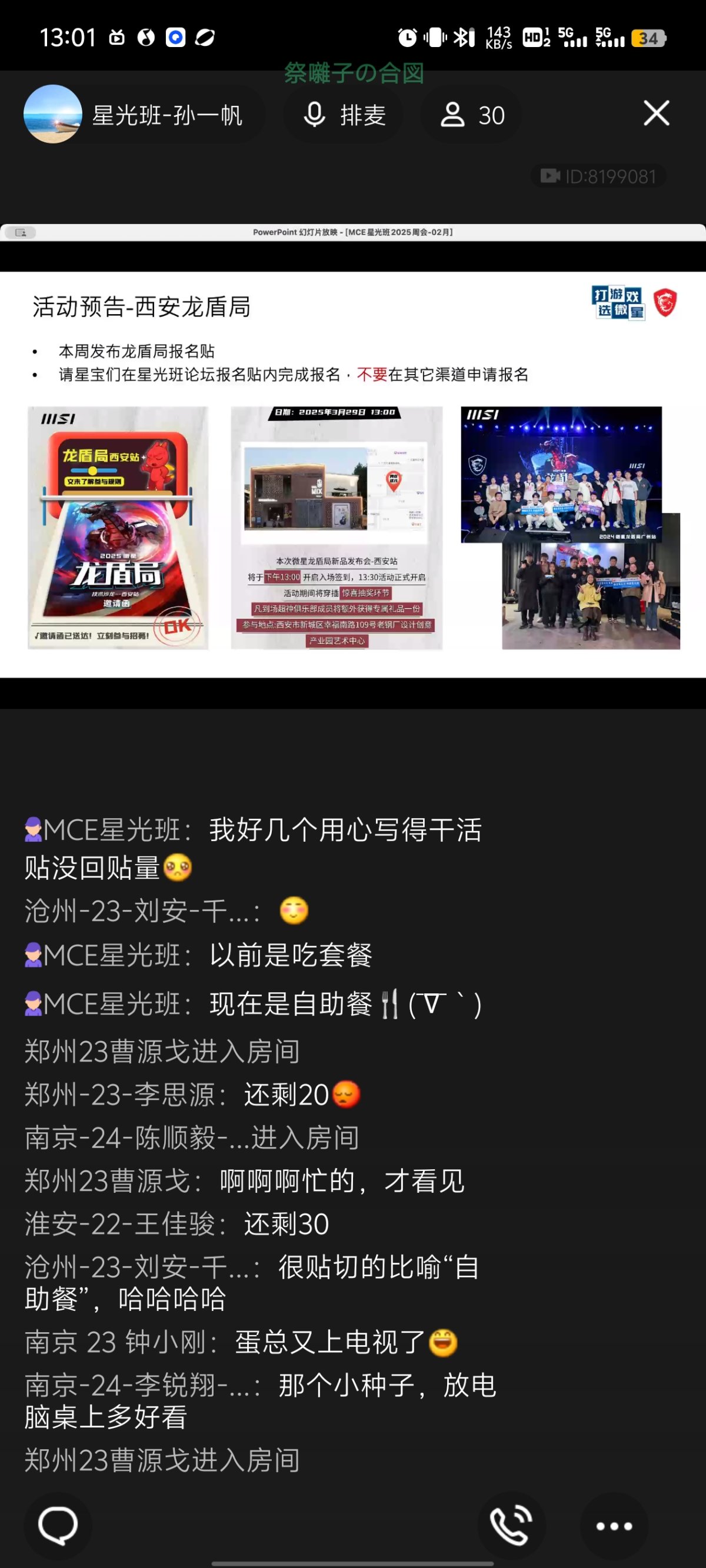Enlarge the shared PowerPoint screen
Image resolution: width=706 pixels, height=1568 pixels.
[x=354, y=473]
